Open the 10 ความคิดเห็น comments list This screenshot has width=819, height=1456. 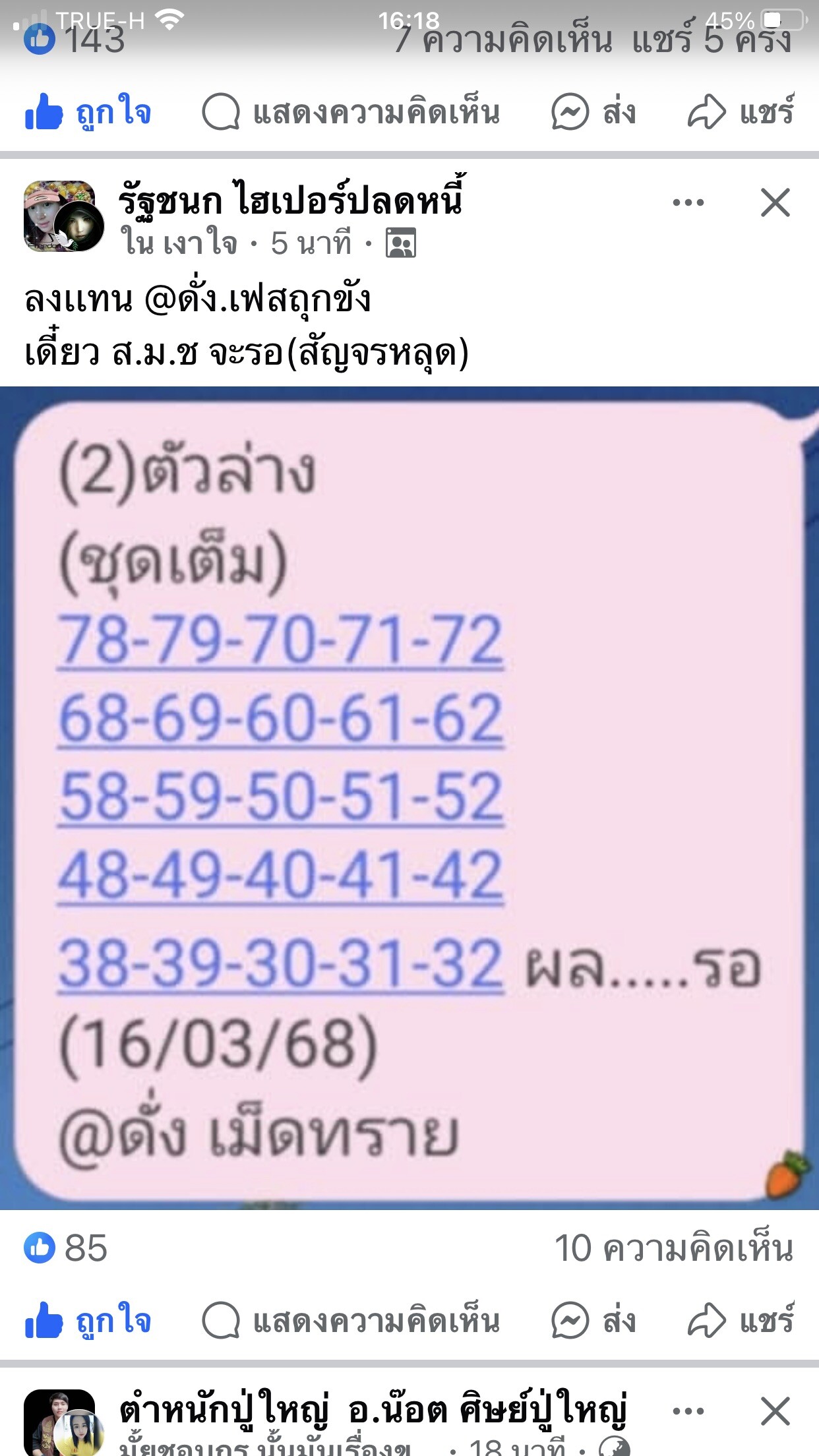pyautogui.click(x=673, y=1248)
